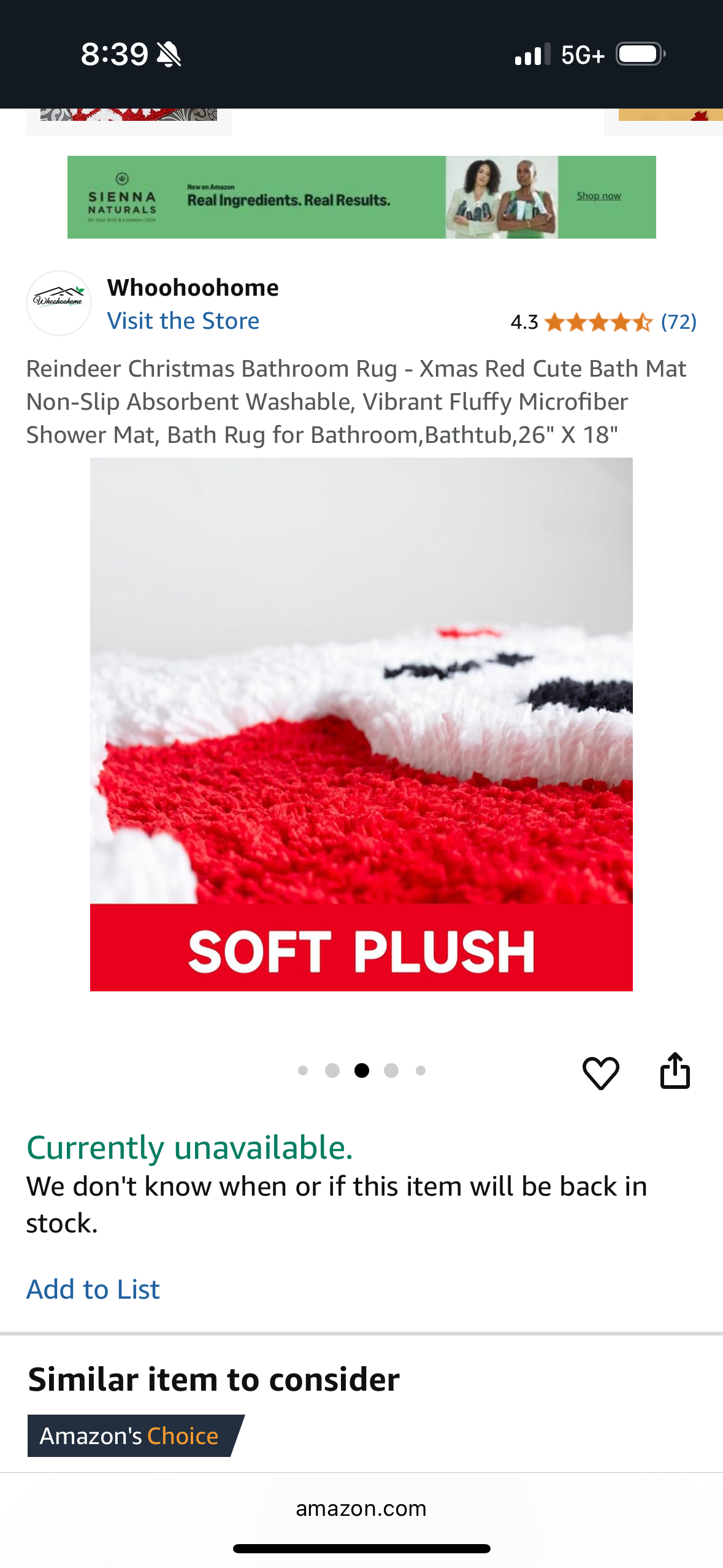Add the rug to favorites with the heart
The height and width of the screenshot is (1568, 723).
(x=600, y=1073)
